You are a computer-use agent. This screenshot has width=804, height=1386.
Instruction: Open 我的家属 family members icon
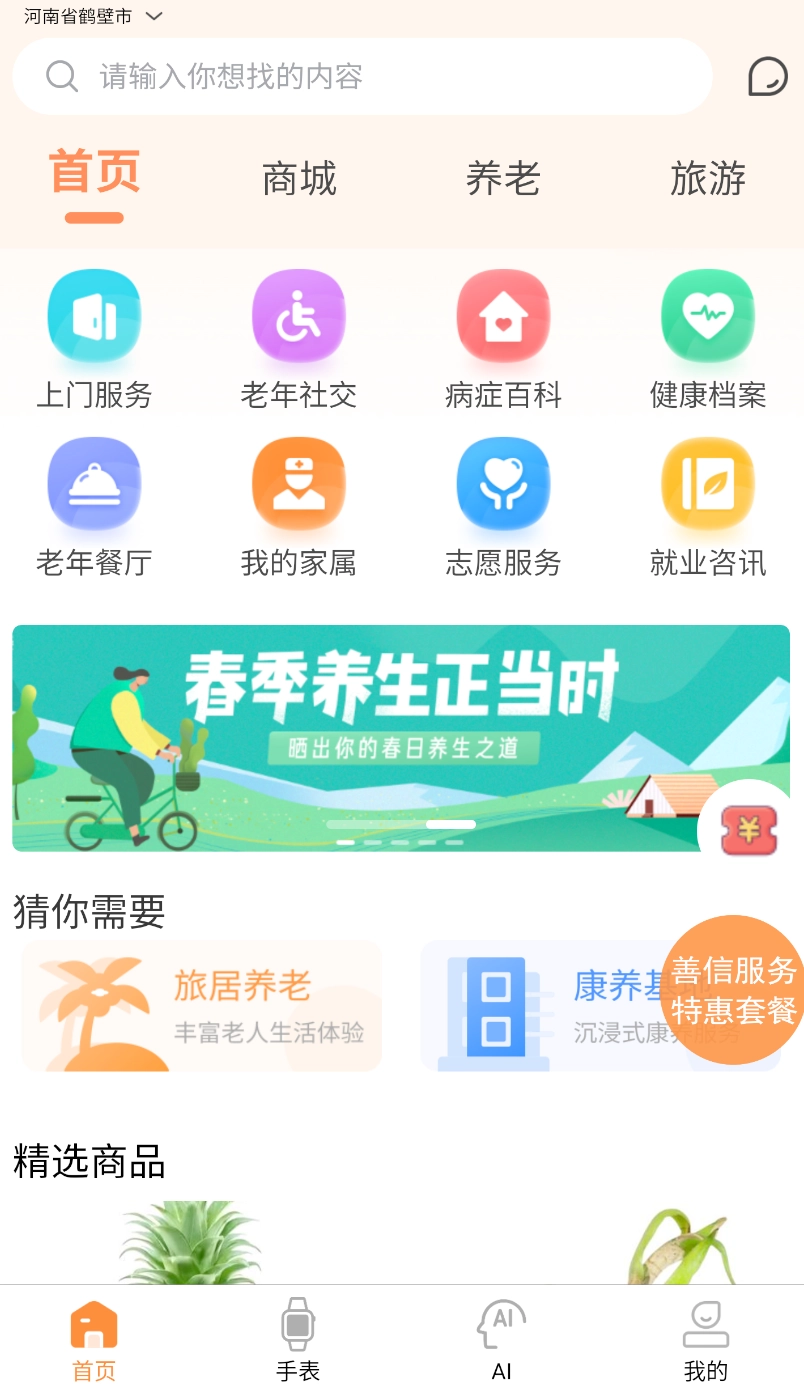pyautogui.click(x=298, y=484)
